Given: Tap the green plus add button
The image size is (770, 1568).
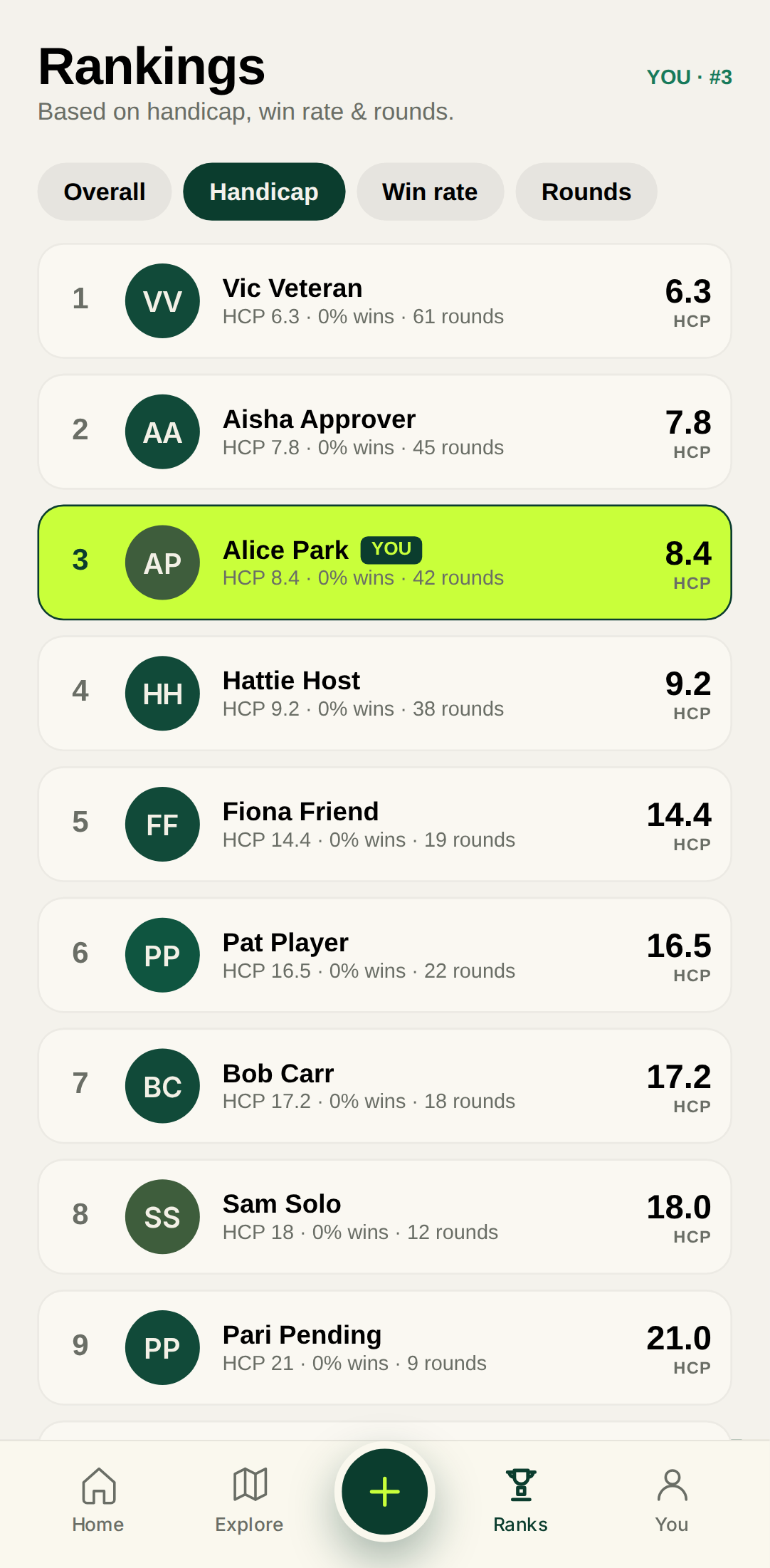Looking at the screenshot, I should (384, 1491).
